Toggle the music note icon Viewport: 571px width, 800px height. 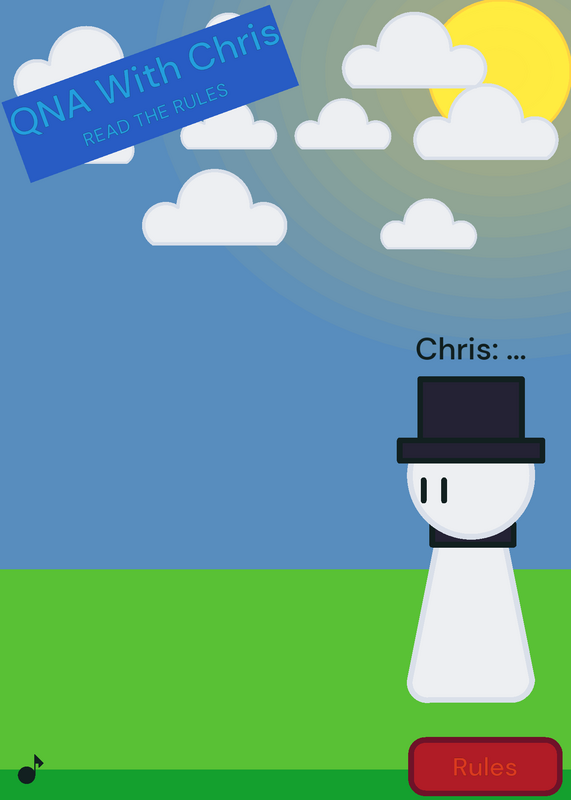click(31, 769)
